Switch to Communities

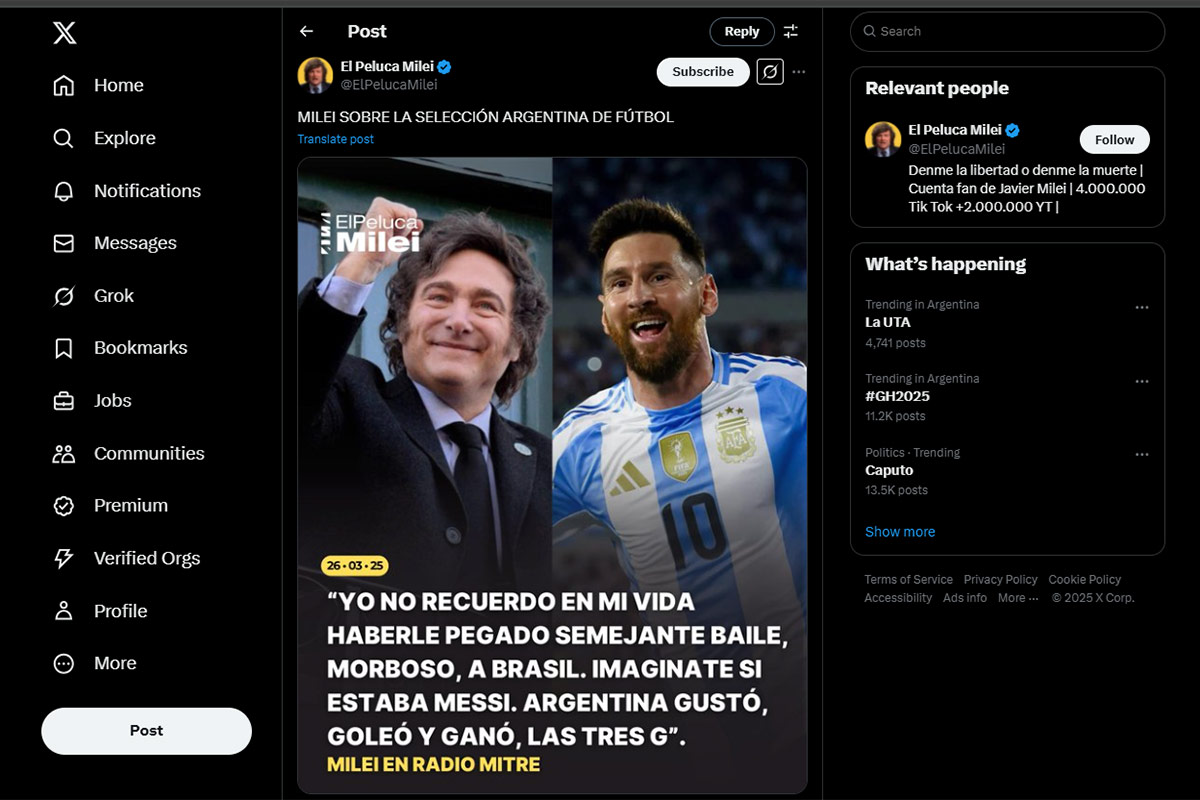point(148,453)
